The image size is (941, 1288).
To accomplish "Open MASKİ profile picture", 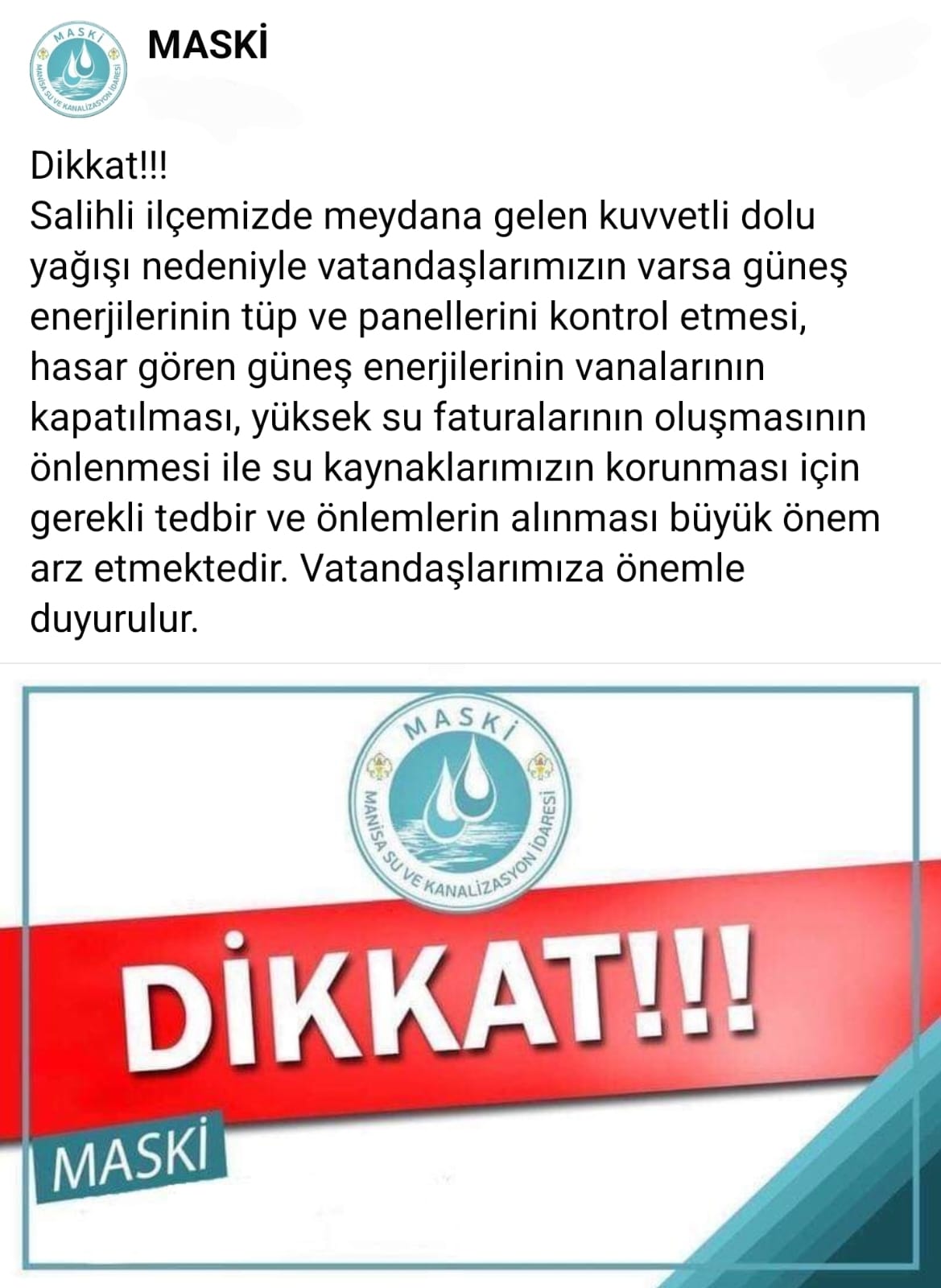I will pos(78,72).
